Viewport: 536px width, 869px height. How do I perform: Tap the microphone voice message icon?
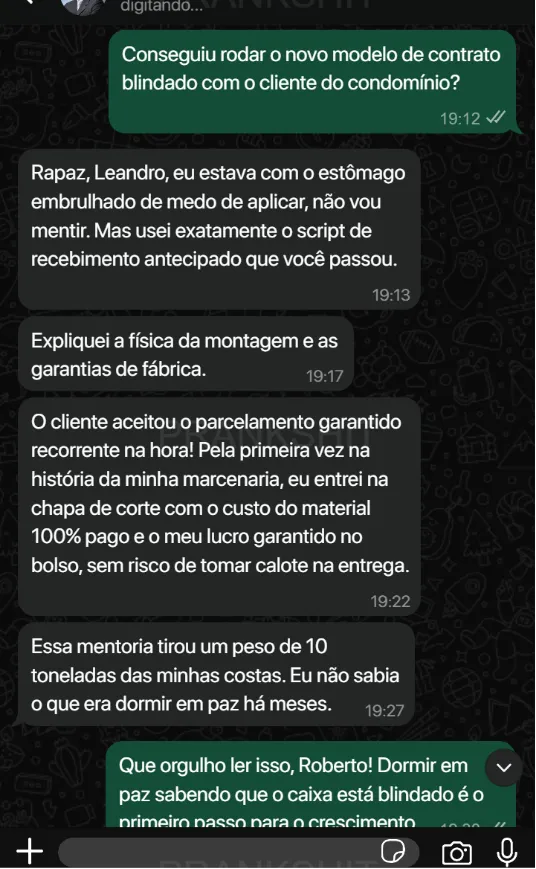tap(507, 852)
